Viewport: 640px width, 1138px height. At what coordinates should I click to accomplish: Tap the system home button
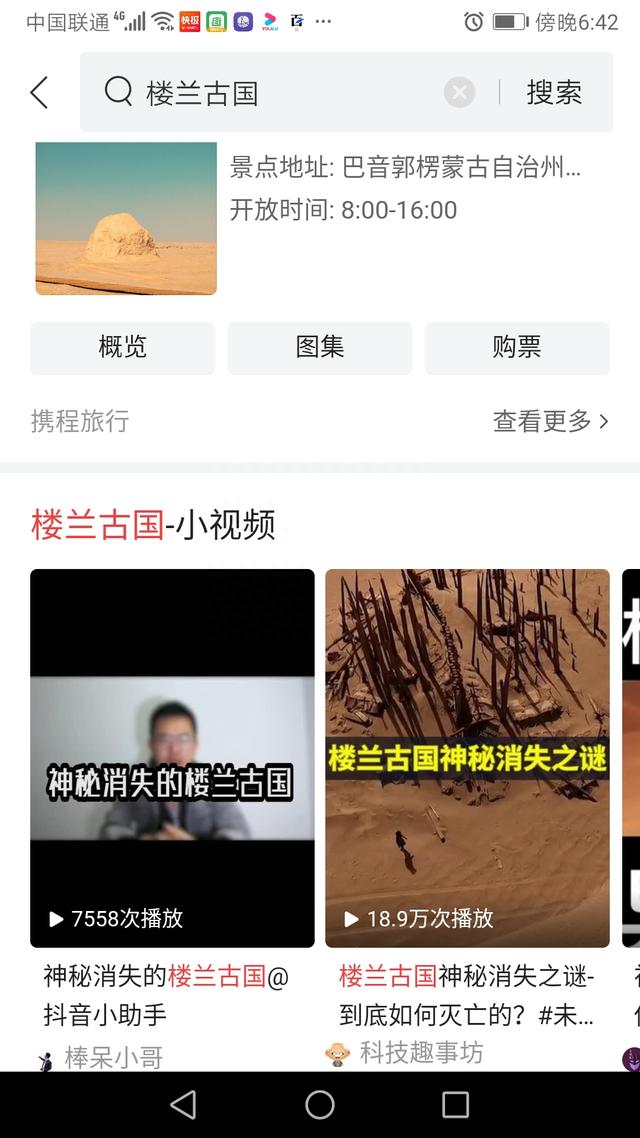point(320,1105)
